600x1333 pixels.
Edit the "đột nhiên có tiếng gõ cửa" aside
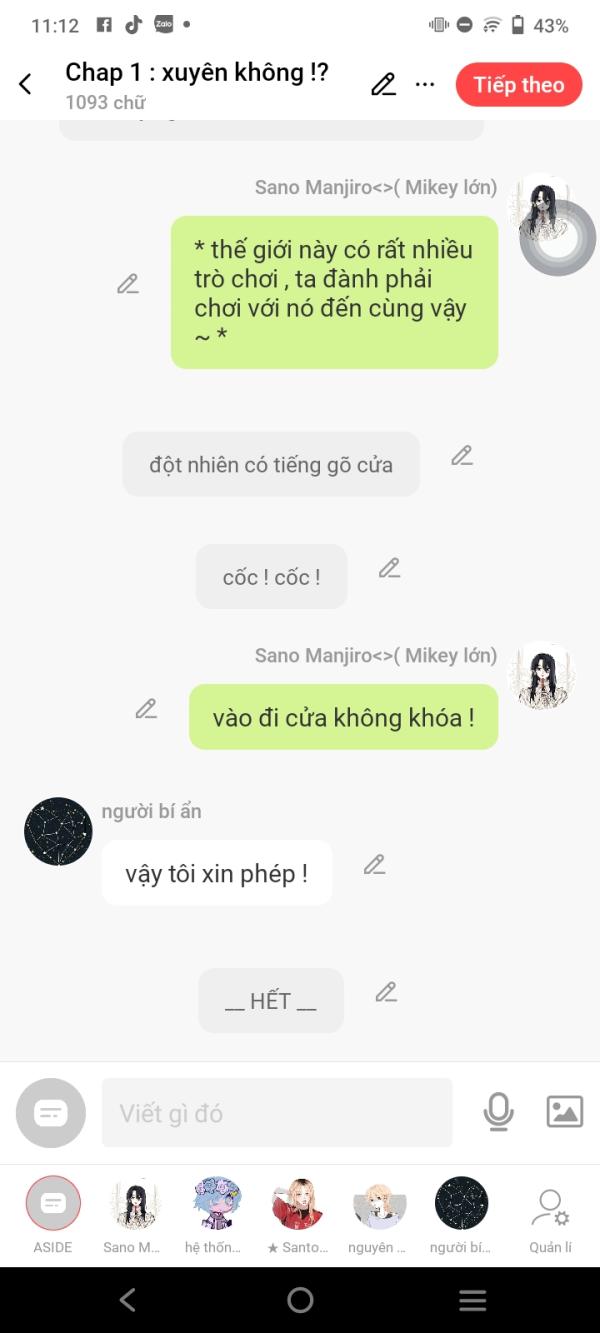point(461,456)
